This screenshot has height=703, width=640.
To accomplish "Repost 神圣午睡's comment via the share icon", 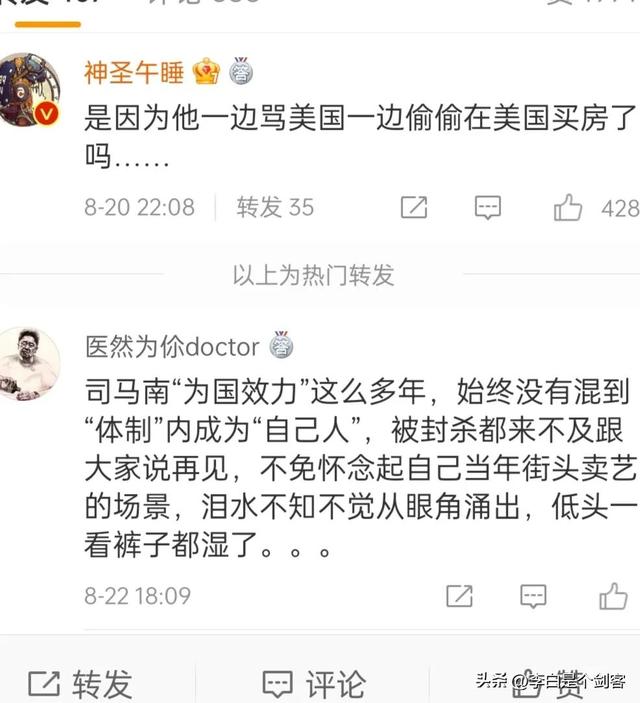I will click(414, 207).
